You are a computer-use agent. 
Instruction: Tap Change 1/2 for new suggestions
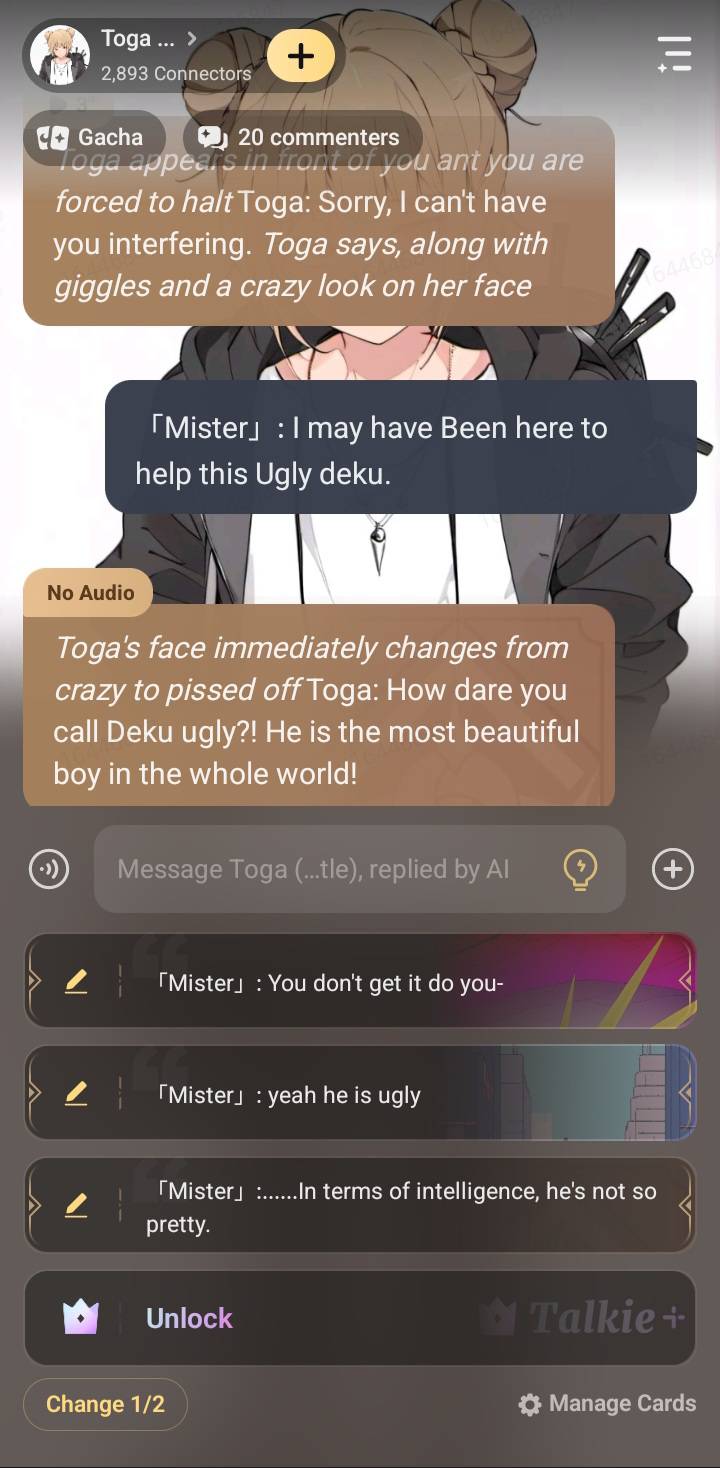105,1404
